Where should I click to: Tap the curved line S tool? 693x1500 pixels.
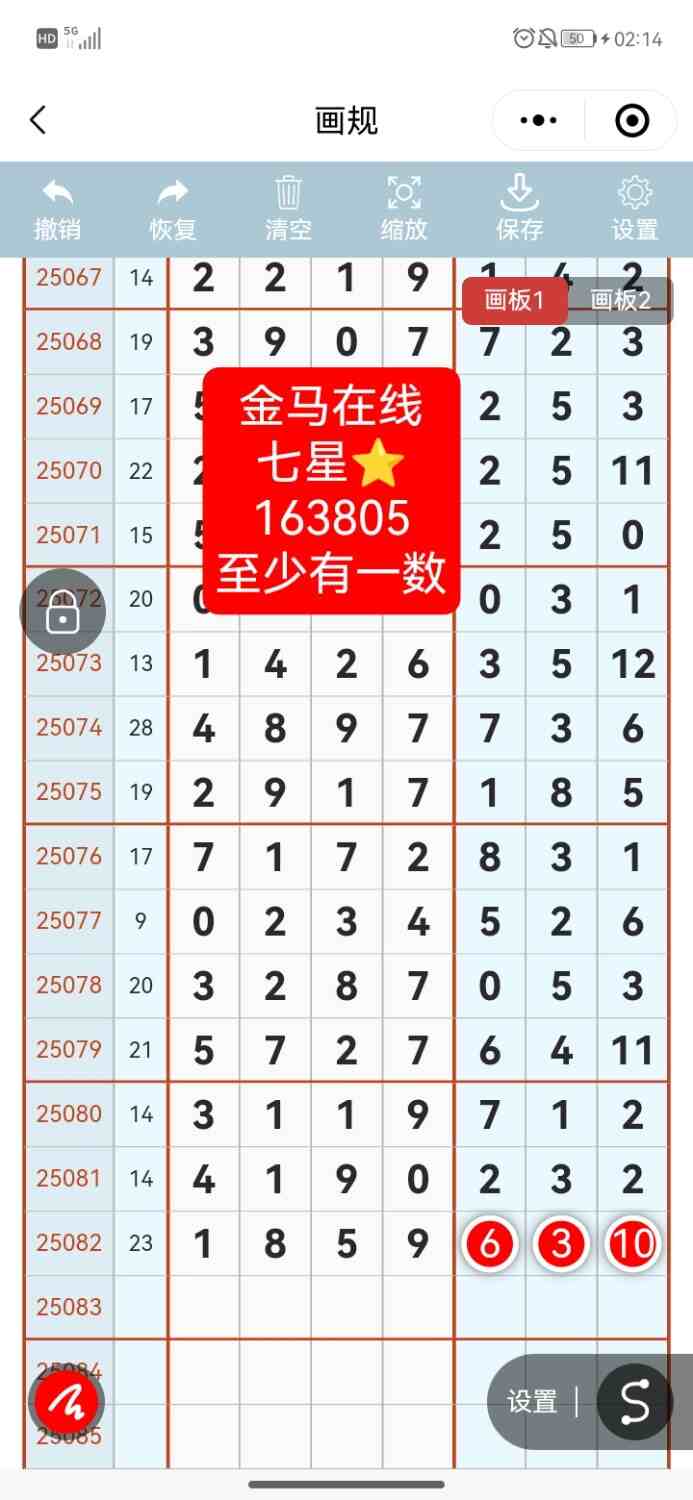pyautogui.click(x=635, y=1401)
